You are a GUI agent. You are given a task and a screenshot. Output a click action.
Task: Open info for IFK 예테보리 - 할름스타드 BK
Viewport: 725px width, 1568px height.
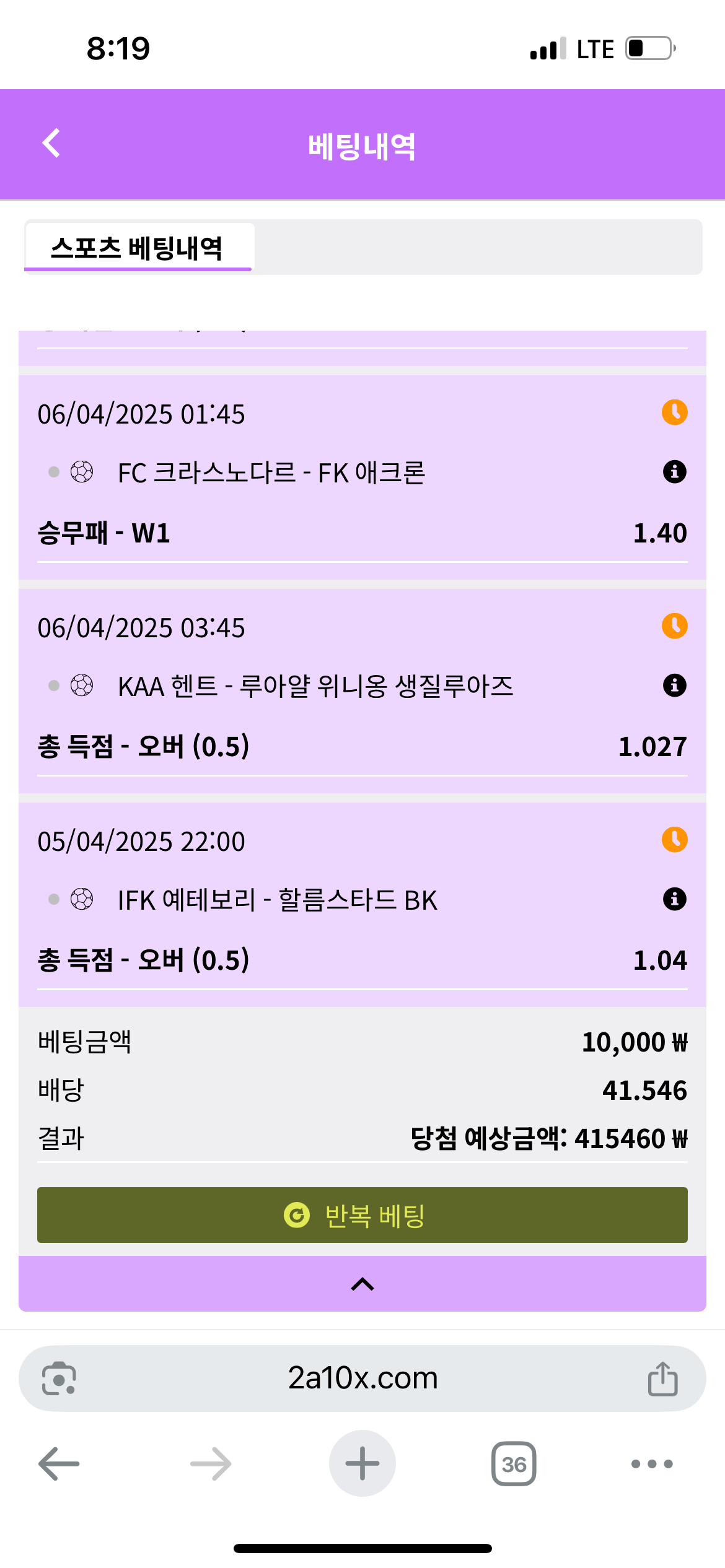point(674,899)
